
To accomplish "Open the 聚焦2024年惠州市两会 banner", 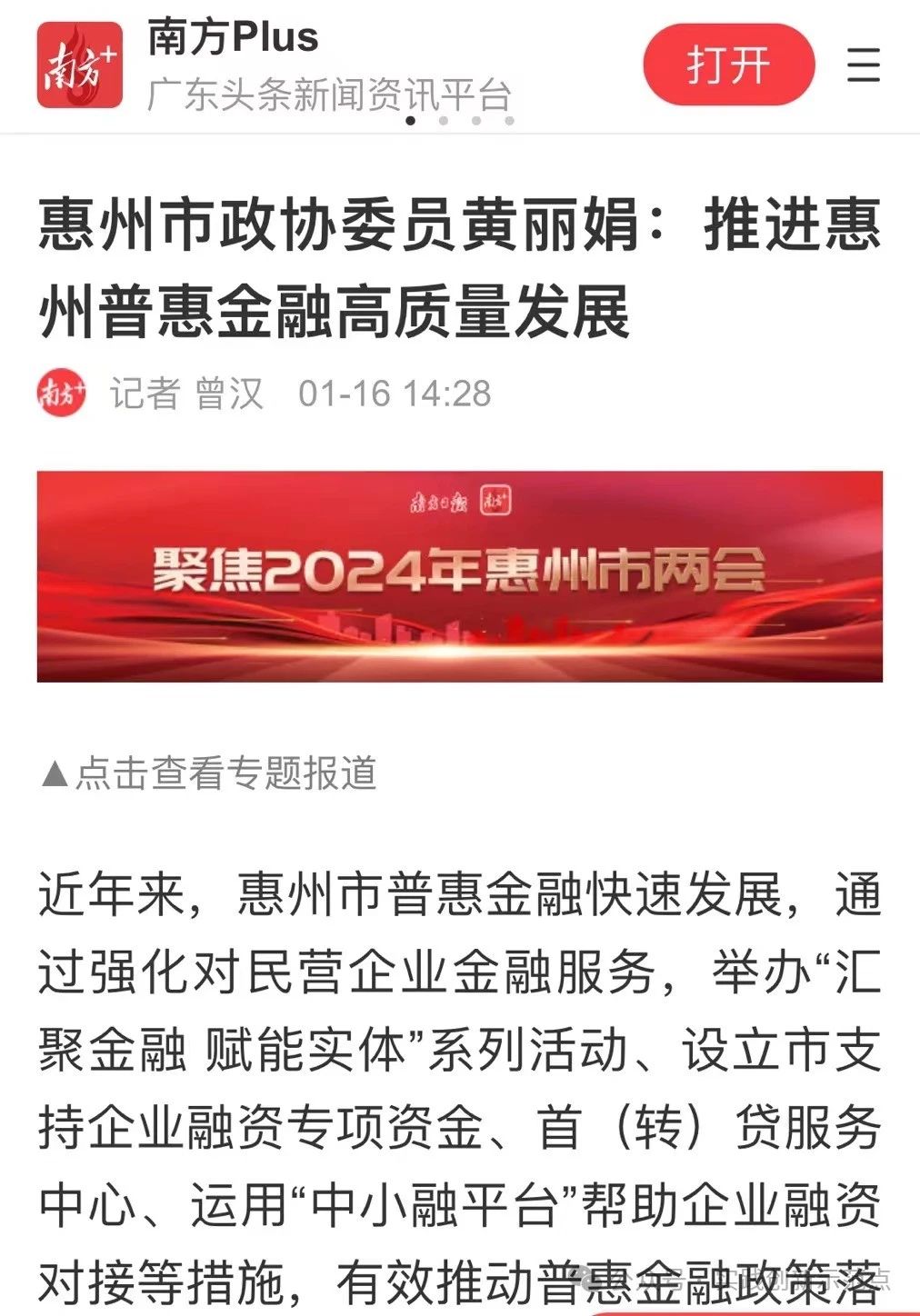I will tap(459, 575).
